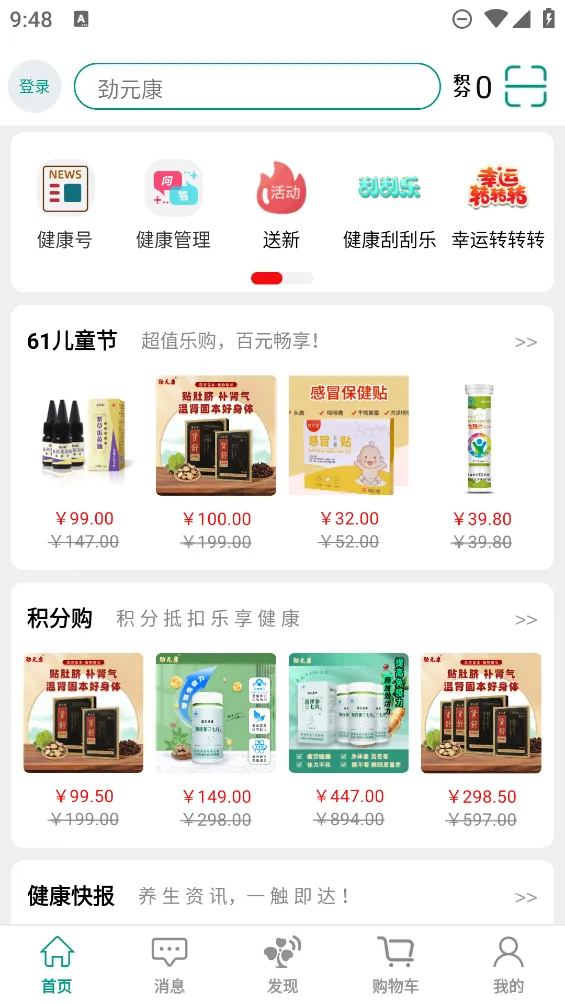The height and width of the screenshot is (1004, 565).
Task: Expand the 61儿童节 section arrow
Action: pyautogui.click(x=525, y=342)
